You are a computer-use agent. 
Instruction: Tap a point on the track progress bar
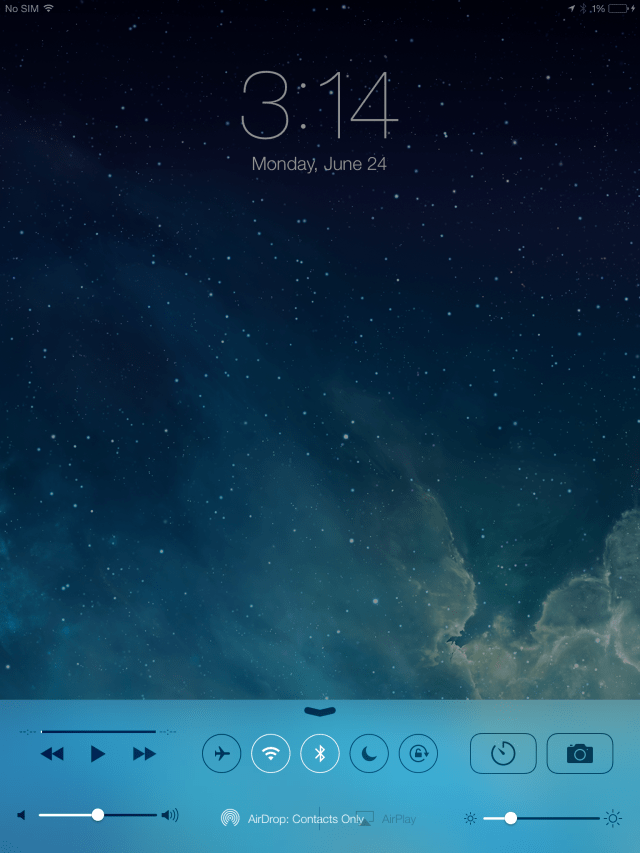98,732
